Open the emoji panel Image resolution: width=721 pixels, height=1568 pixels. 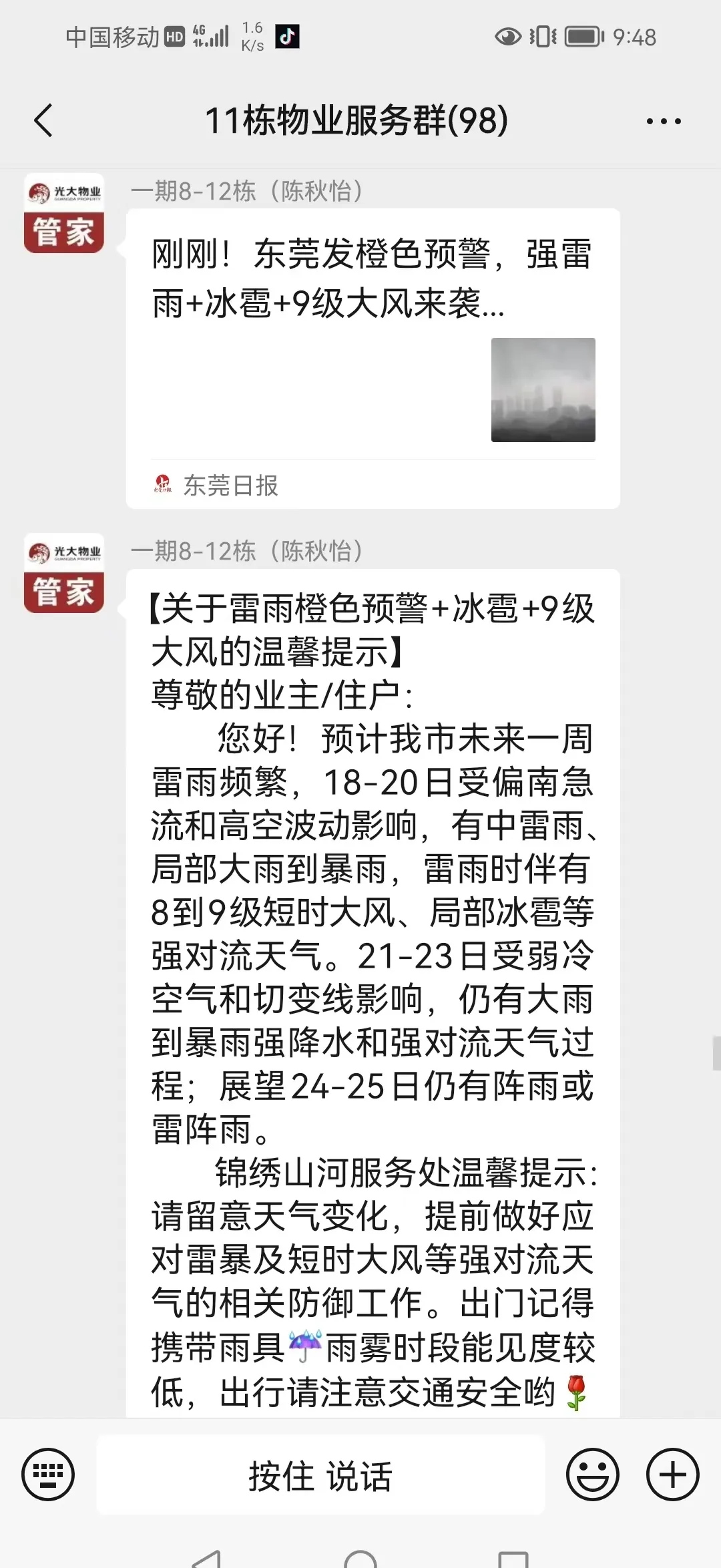coord(592,1475)
